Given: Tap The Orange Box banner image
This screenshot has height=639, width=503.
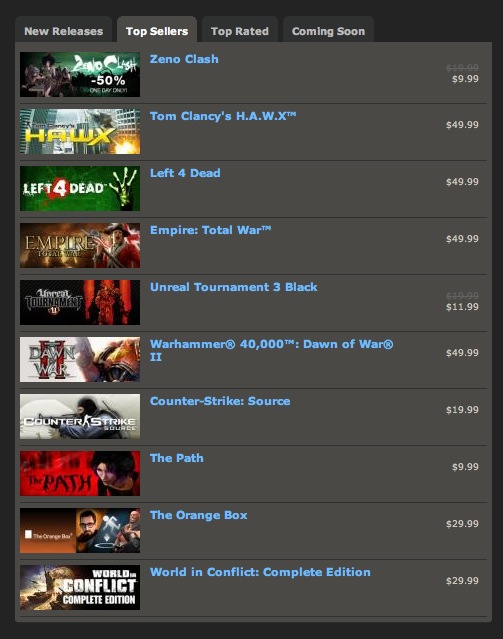Looking at the screenshot, I should click(x=80, y=531).
